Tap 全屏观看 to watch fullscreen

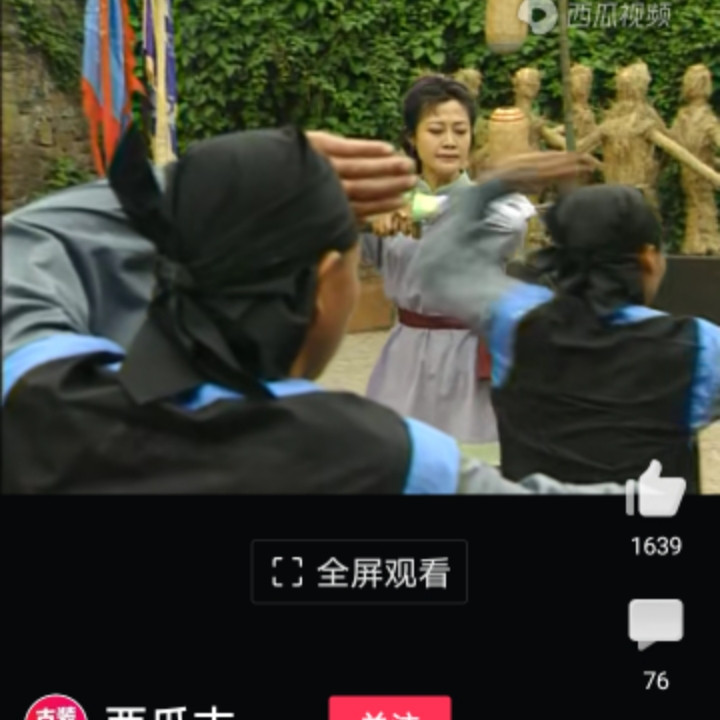coord(359,572)
